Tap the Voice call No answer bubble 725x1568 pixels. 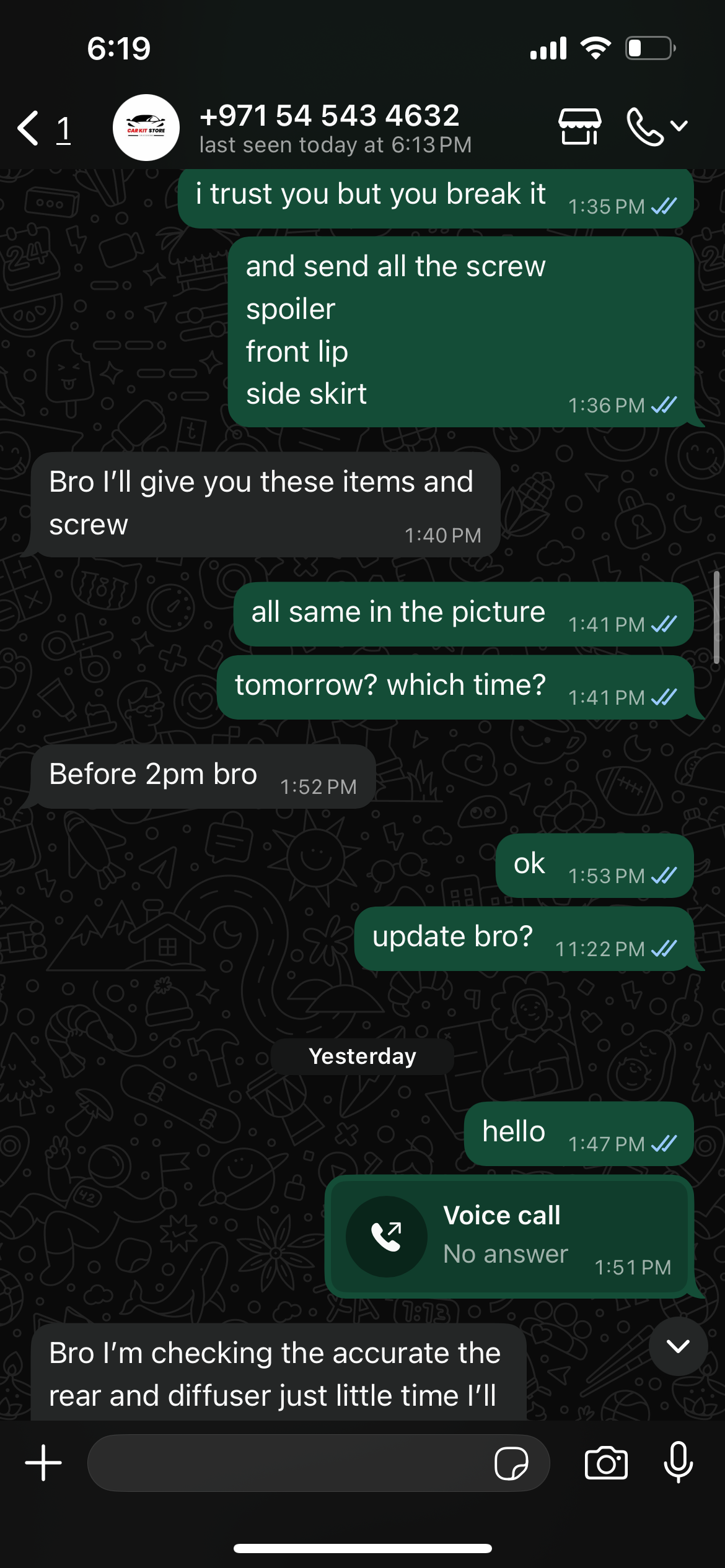click(509, 1236)
